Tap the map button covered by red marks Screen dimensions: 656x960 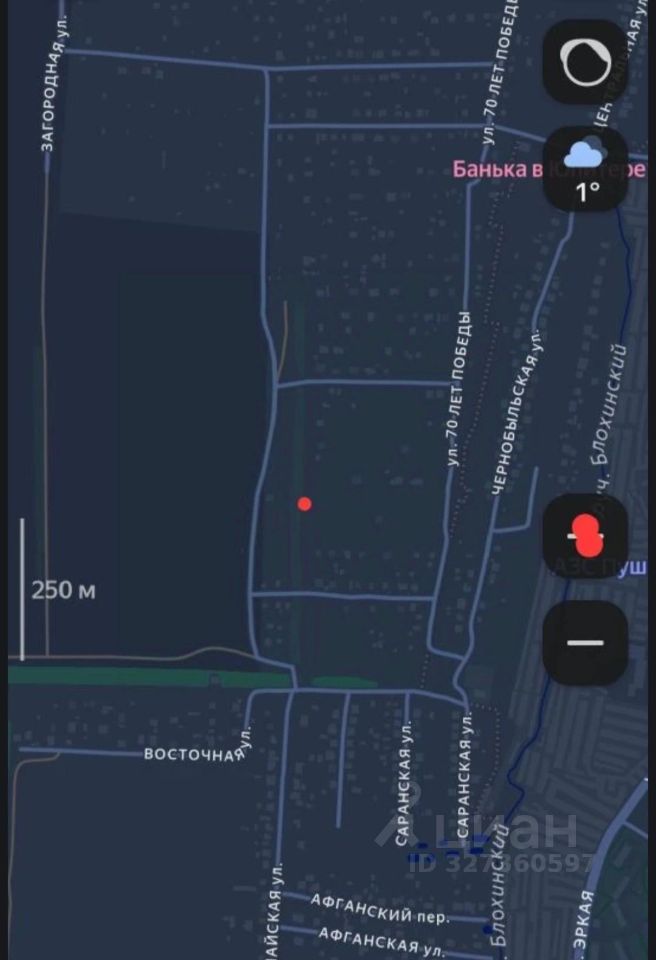585,535
